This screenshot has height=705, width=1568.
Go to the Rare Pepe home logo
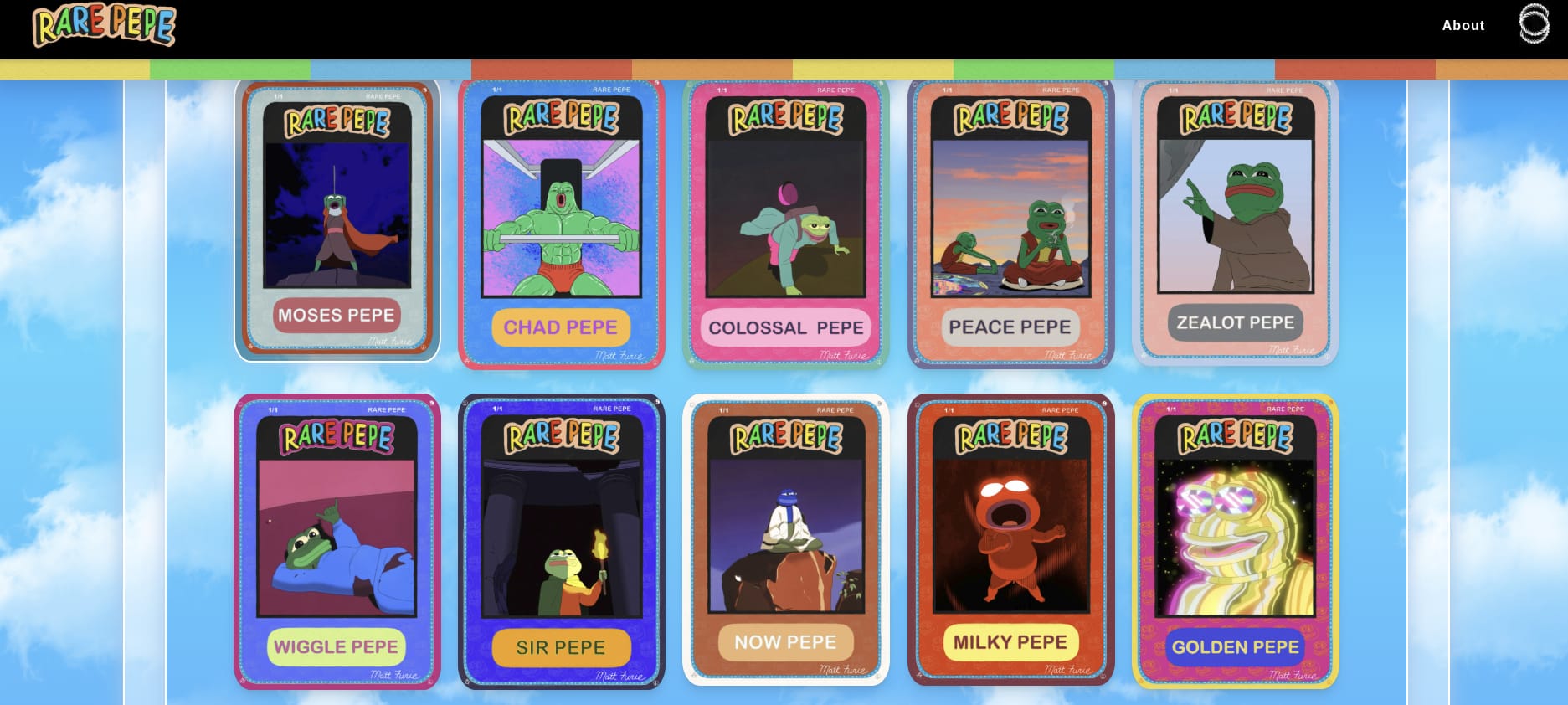104,25
